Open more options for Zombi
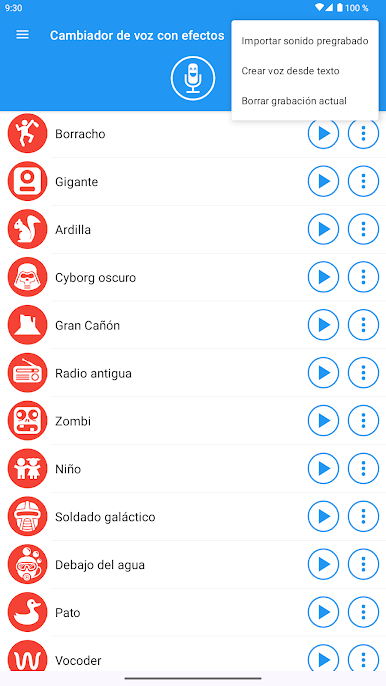The width and height of the screenshot is (386, 686). point(363,421)
